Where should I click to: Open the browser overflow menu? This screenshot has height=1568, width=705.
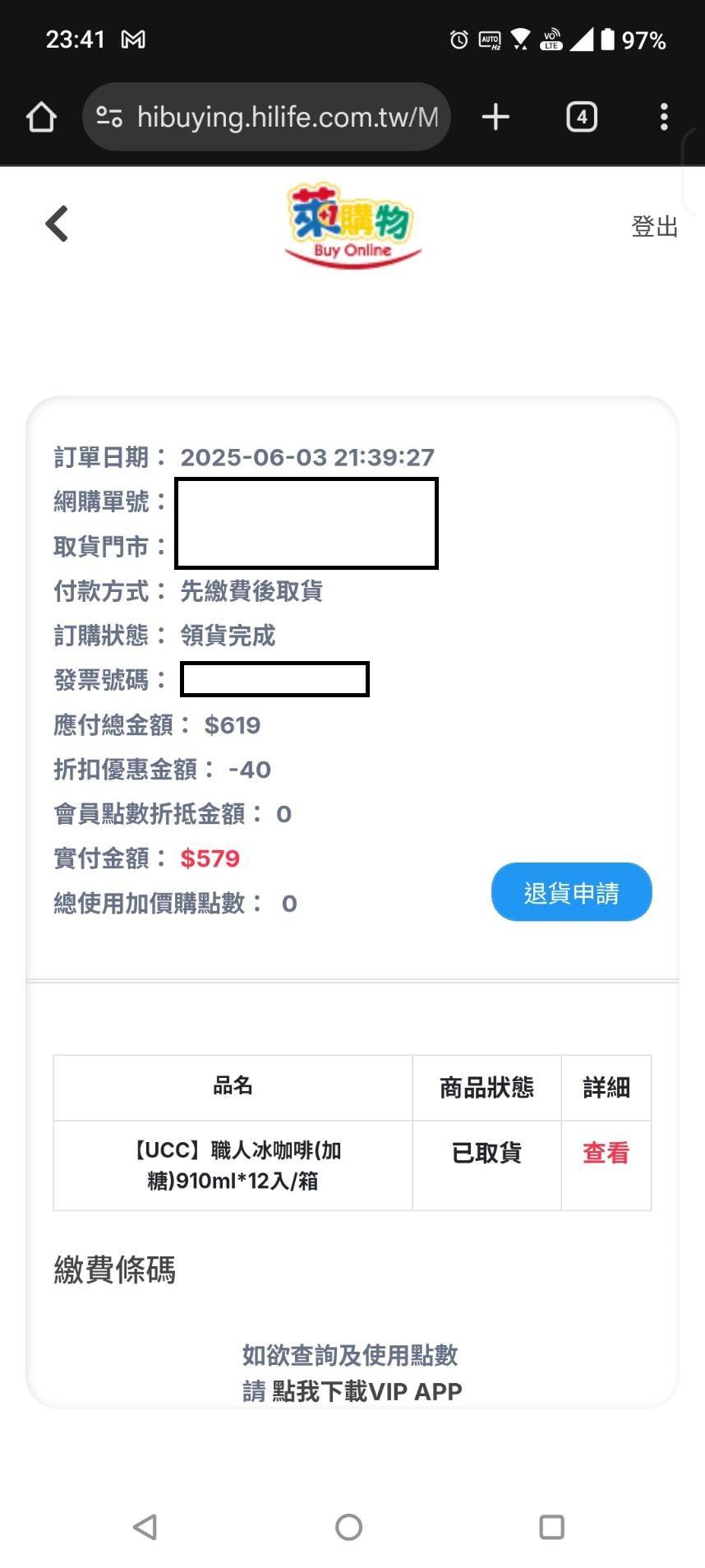664,117
